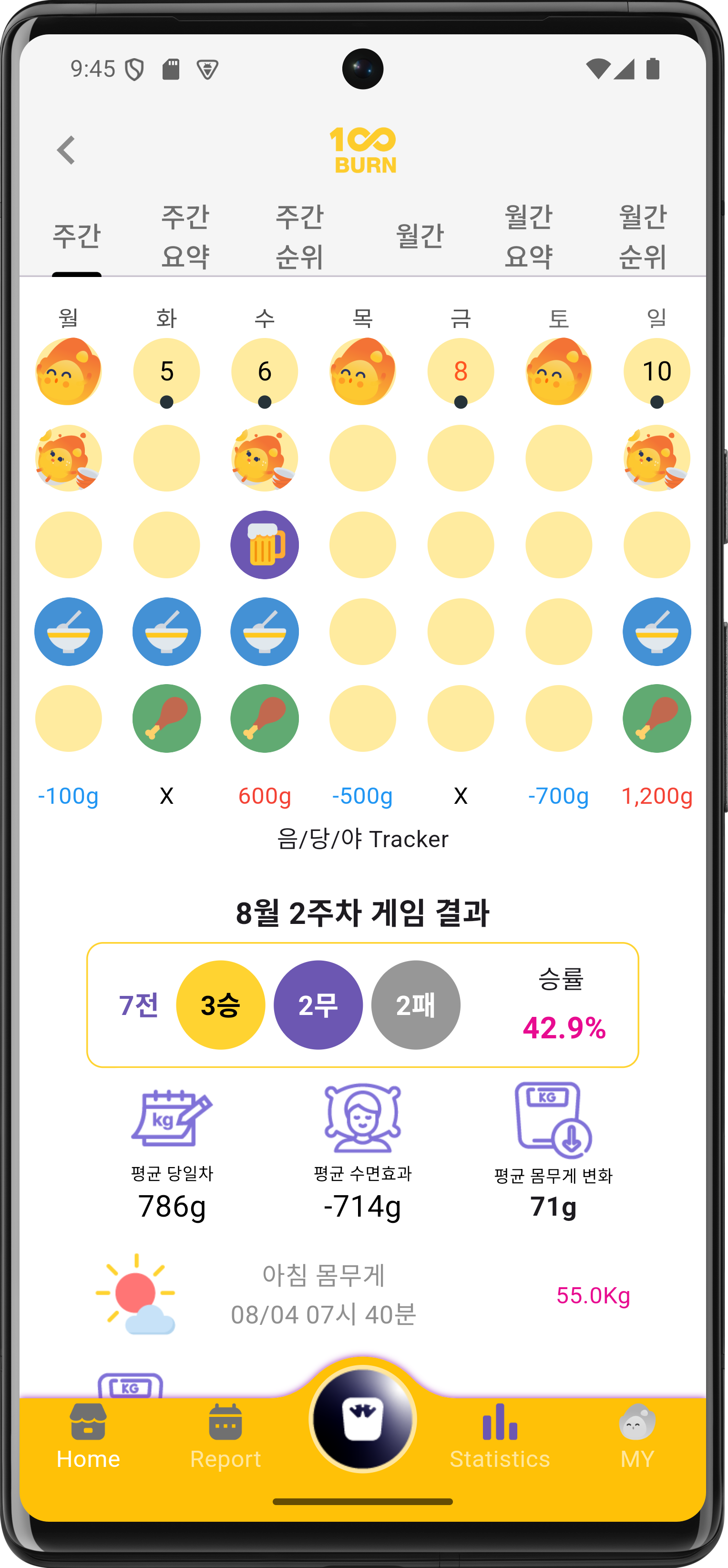Tap the black dot under Friday's circle

tap(461, 401)
